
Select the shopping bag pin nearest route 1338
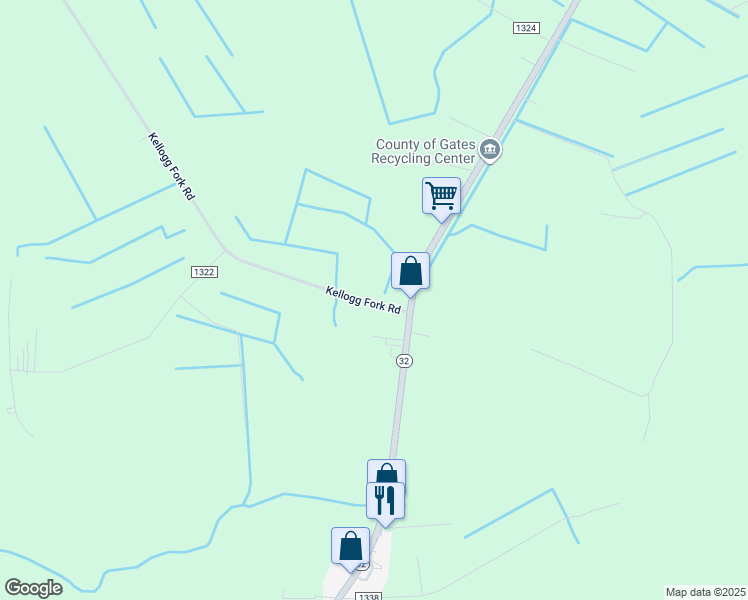(x=350, y=546)
